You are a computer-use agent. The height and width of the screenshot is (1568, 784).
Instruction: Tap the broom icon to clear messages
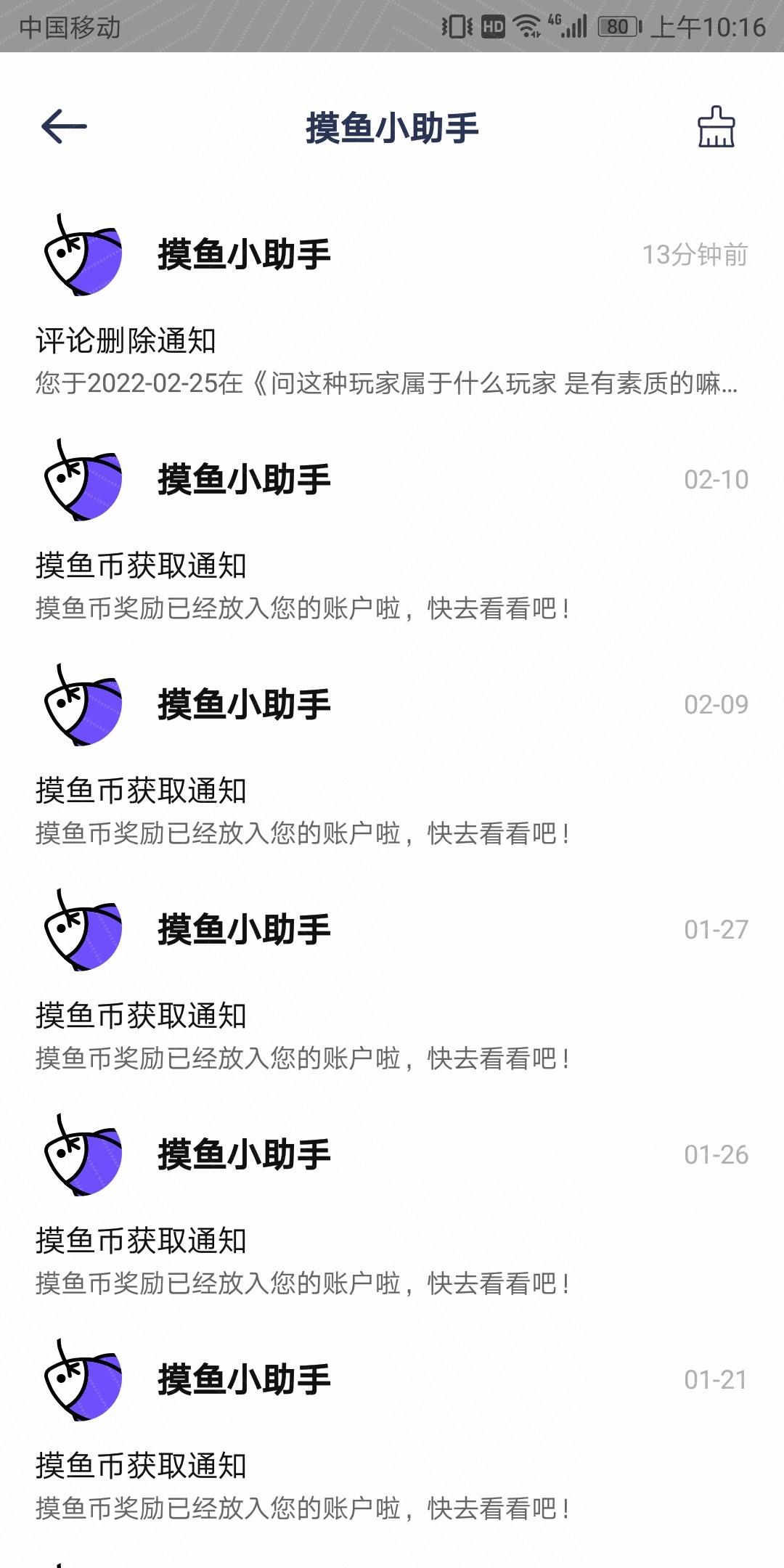(x=716, y=127)
